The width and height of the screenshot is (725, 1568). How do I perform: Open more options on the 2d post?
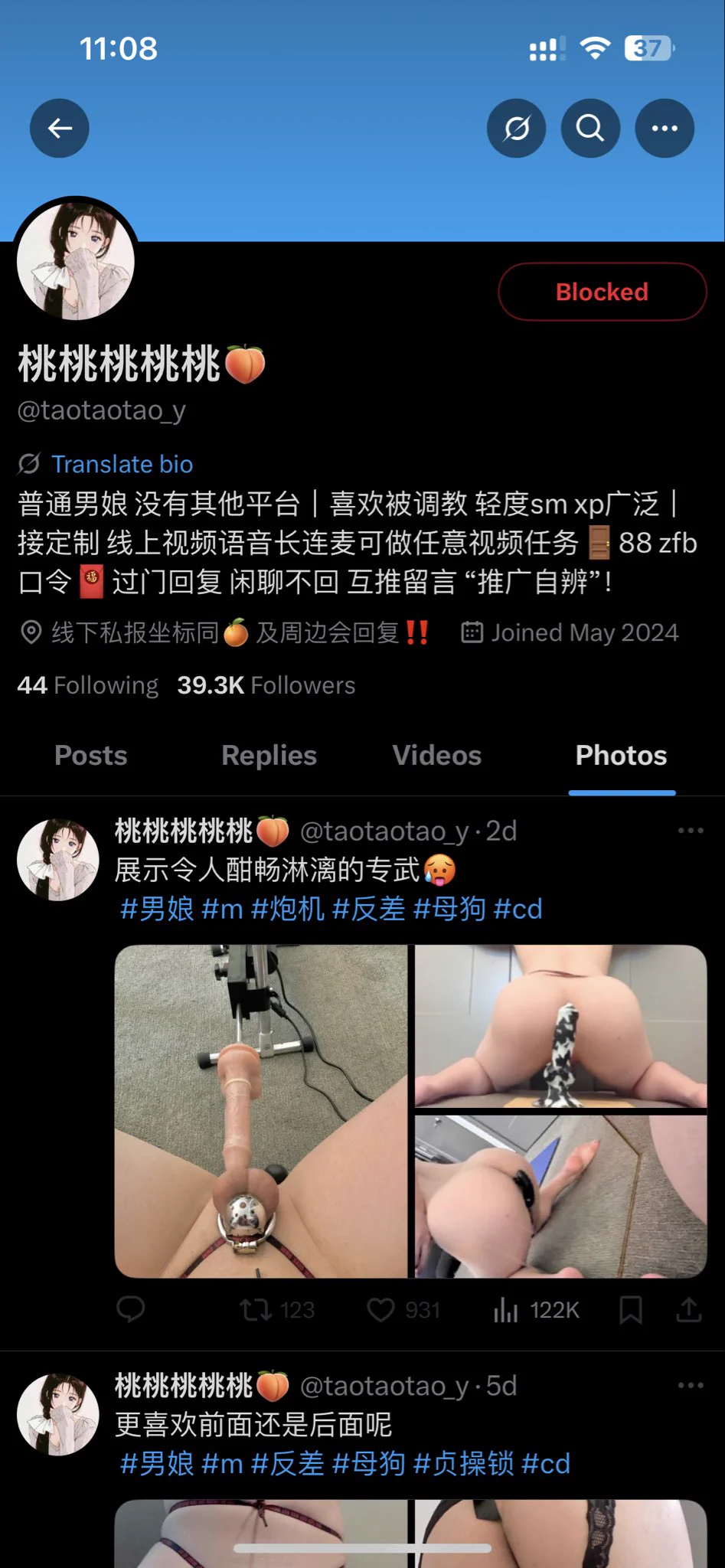[690, 831]
